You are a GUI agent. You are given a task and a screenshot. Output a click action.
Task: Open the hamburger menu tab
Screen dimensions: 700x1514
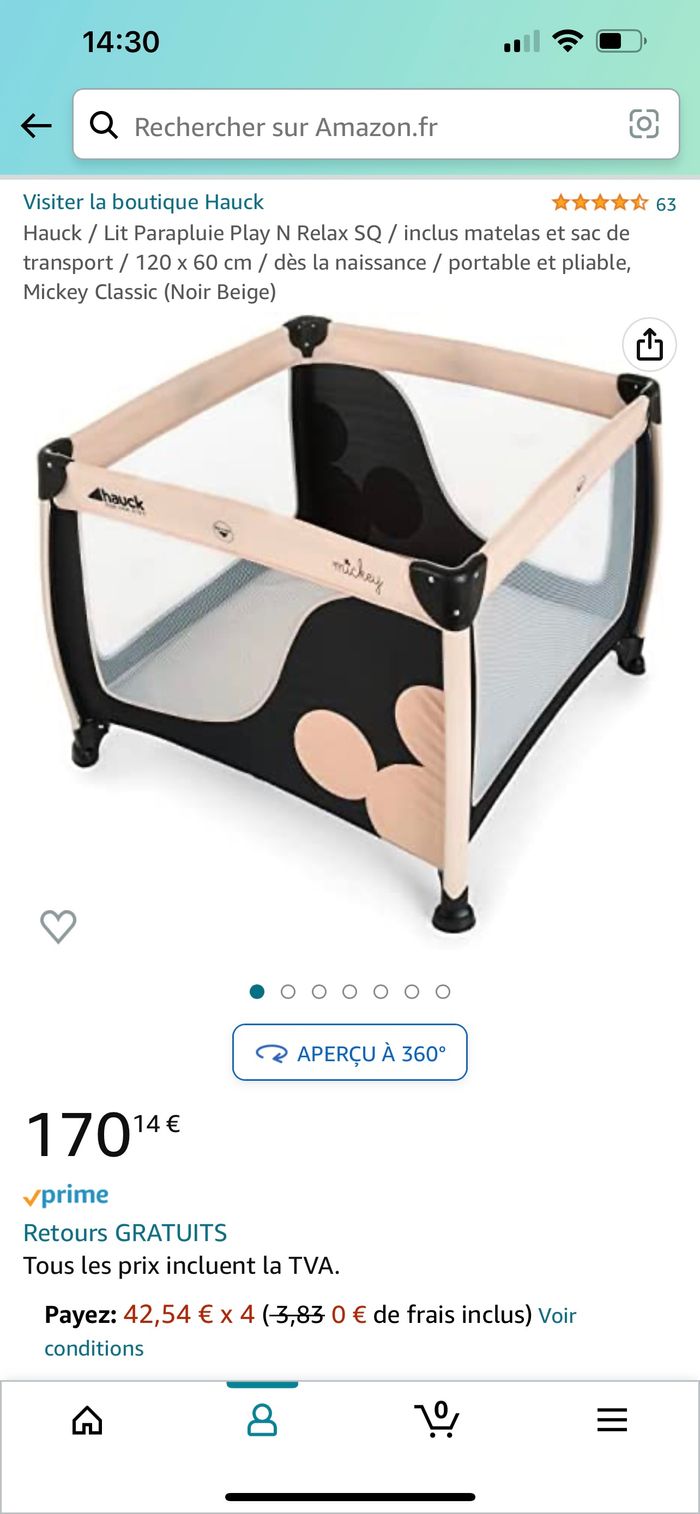pos(612,1420)
